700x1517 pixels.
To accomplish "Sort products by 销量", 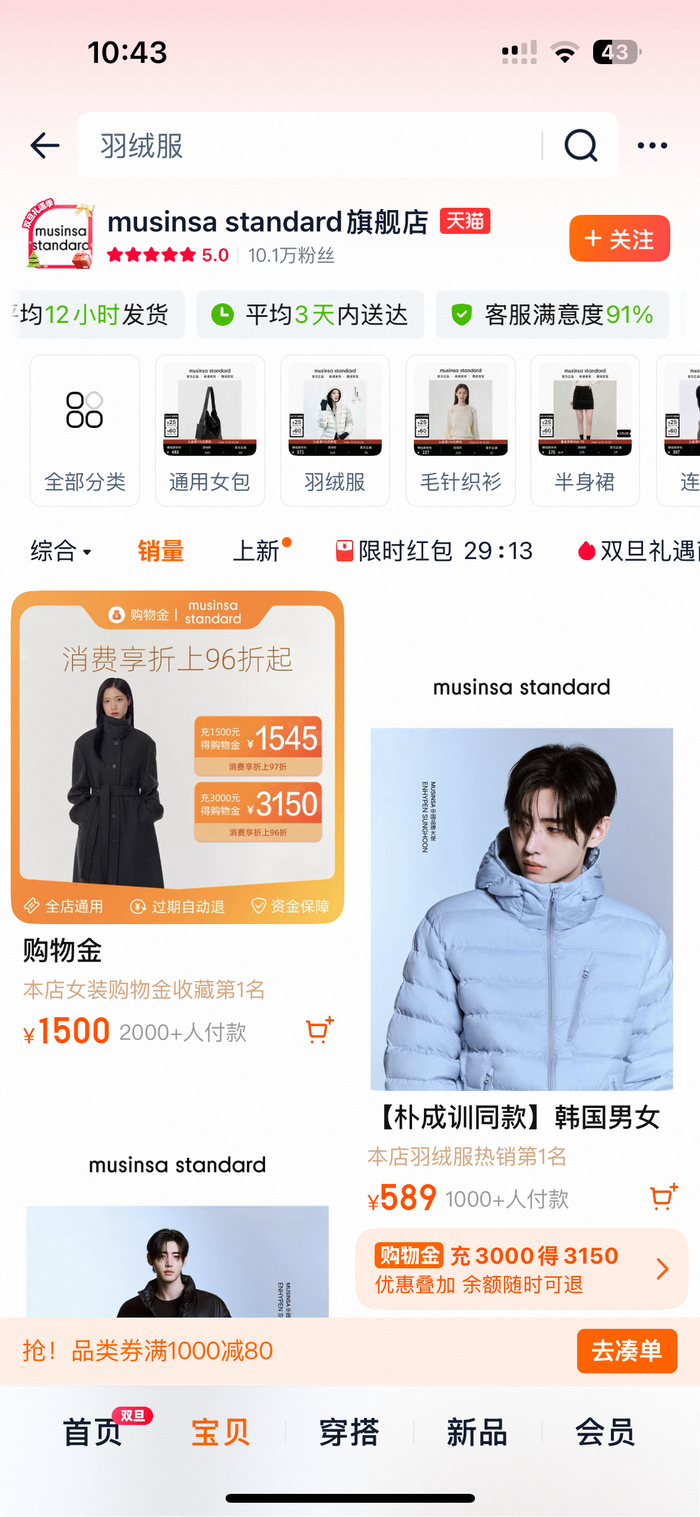I will click(x=161, y=551).
